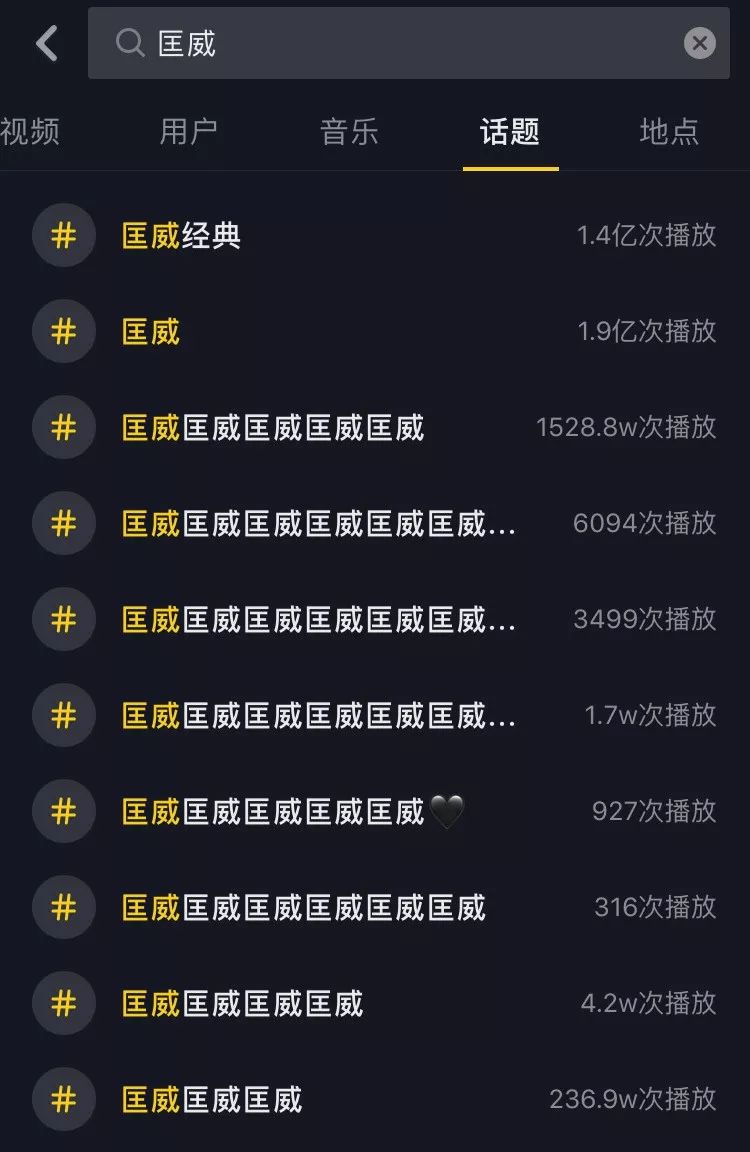This screenshot has width=750, height=1152.
Task: Clear the search field with X icon
Action: (699, 42)
